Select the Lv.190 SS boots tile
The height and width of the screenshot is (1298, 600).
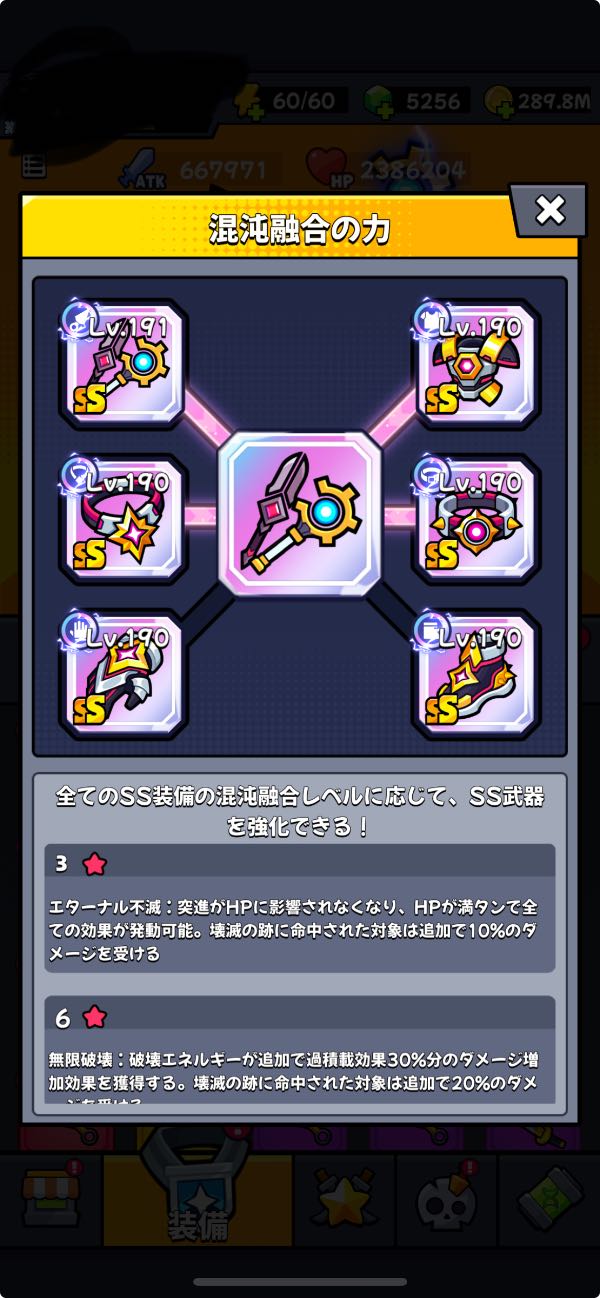(476, 674)
